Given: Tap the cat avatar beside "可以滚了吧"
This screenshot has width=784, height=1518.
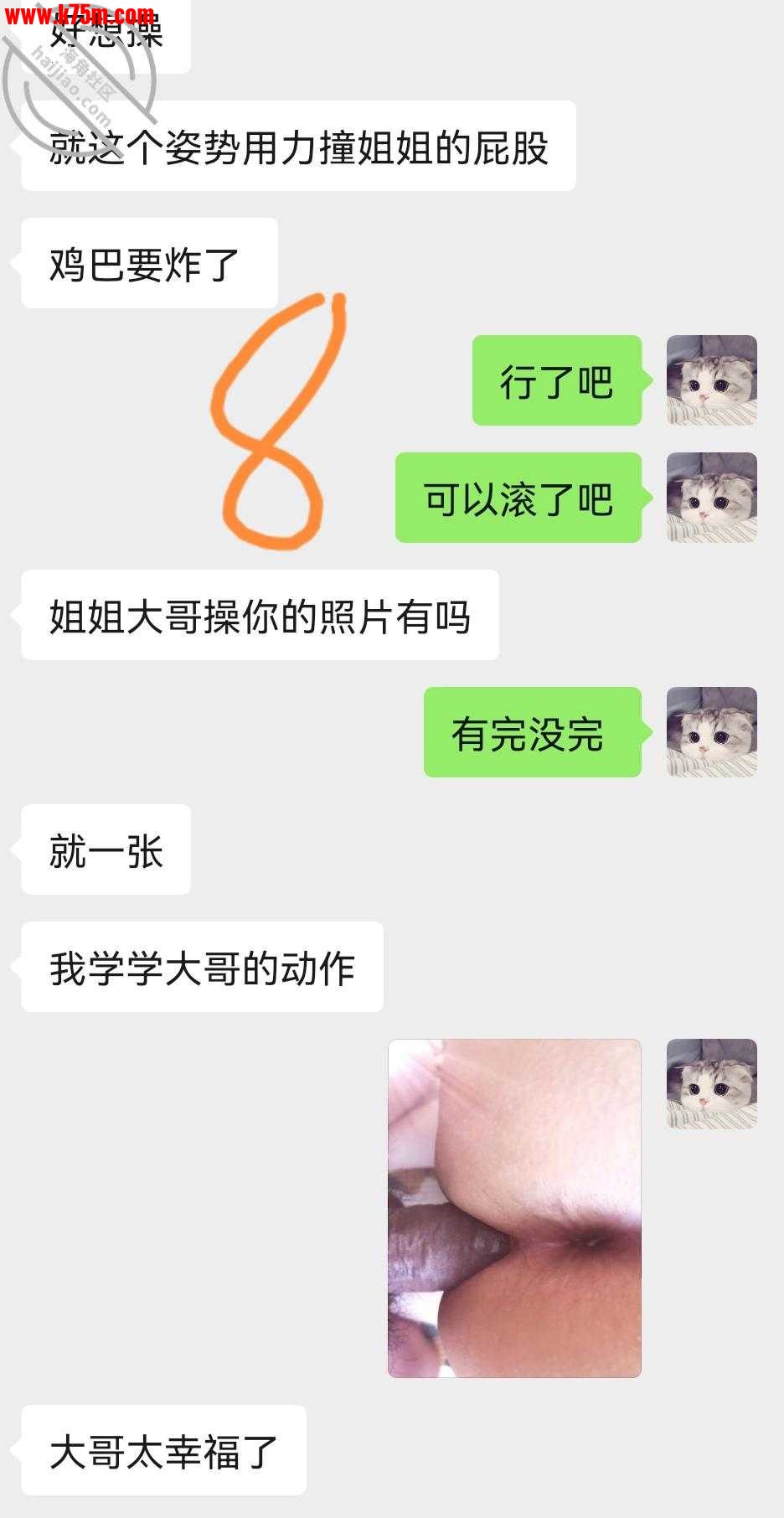Looking at the screenshot, I should pyautogui.click(x=711, y=498).
